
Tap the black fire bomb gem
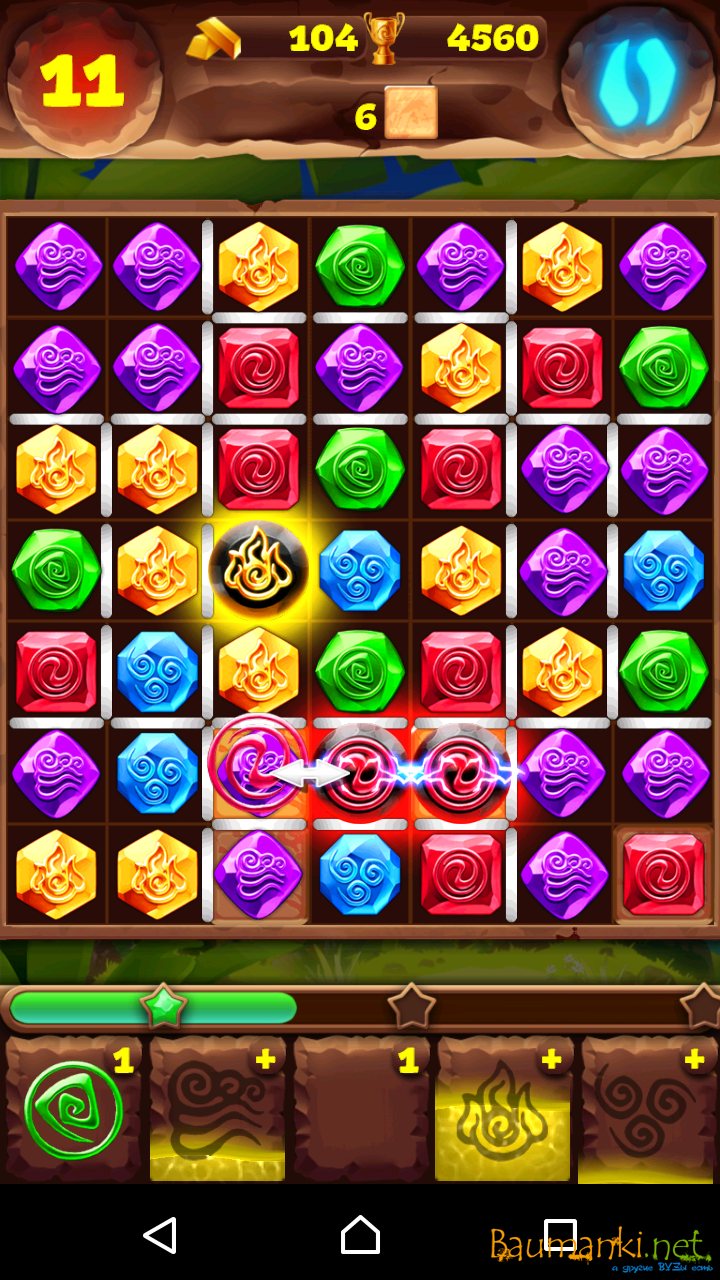(258, 569)
